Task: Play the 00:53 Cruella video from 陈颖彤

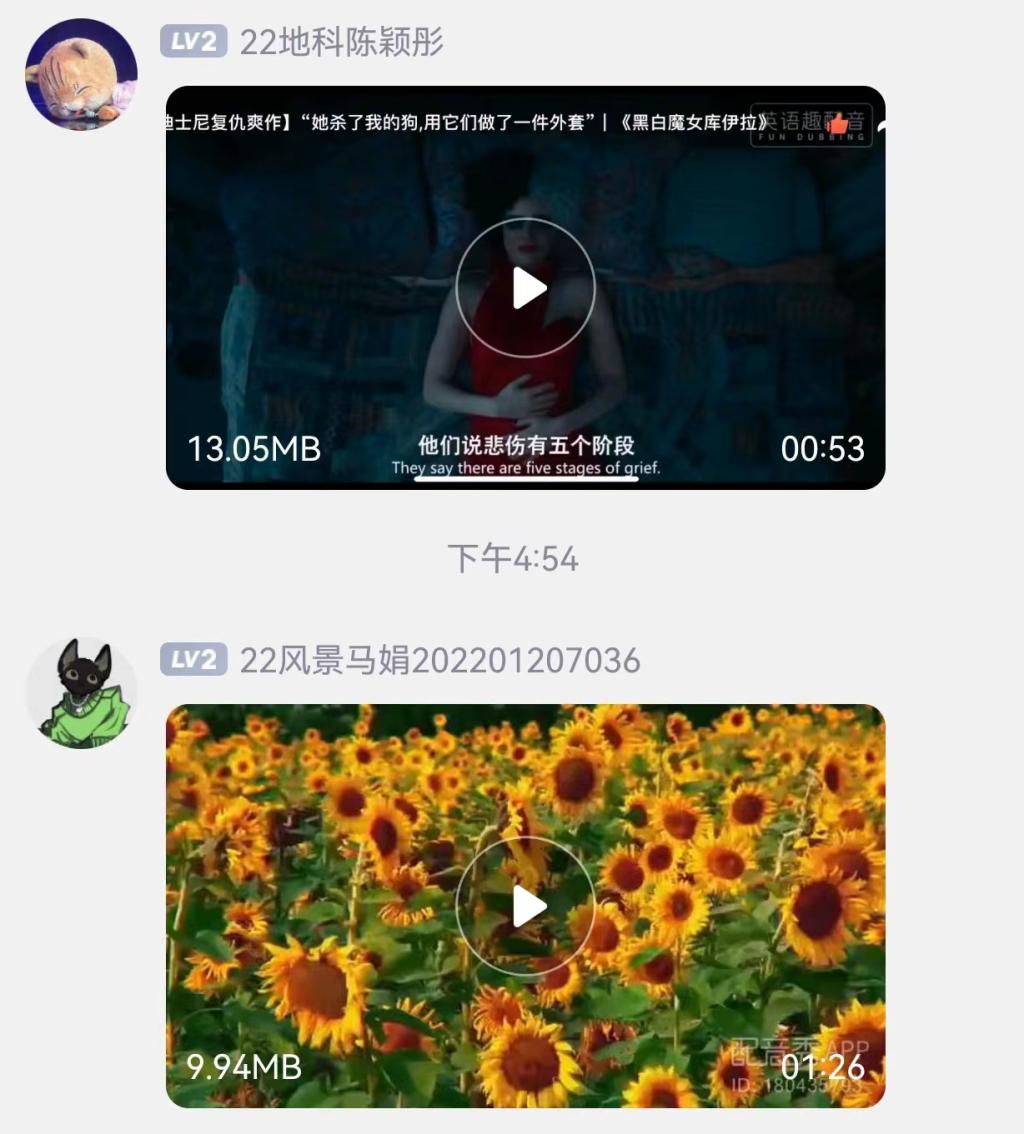Action: [526, 288]
